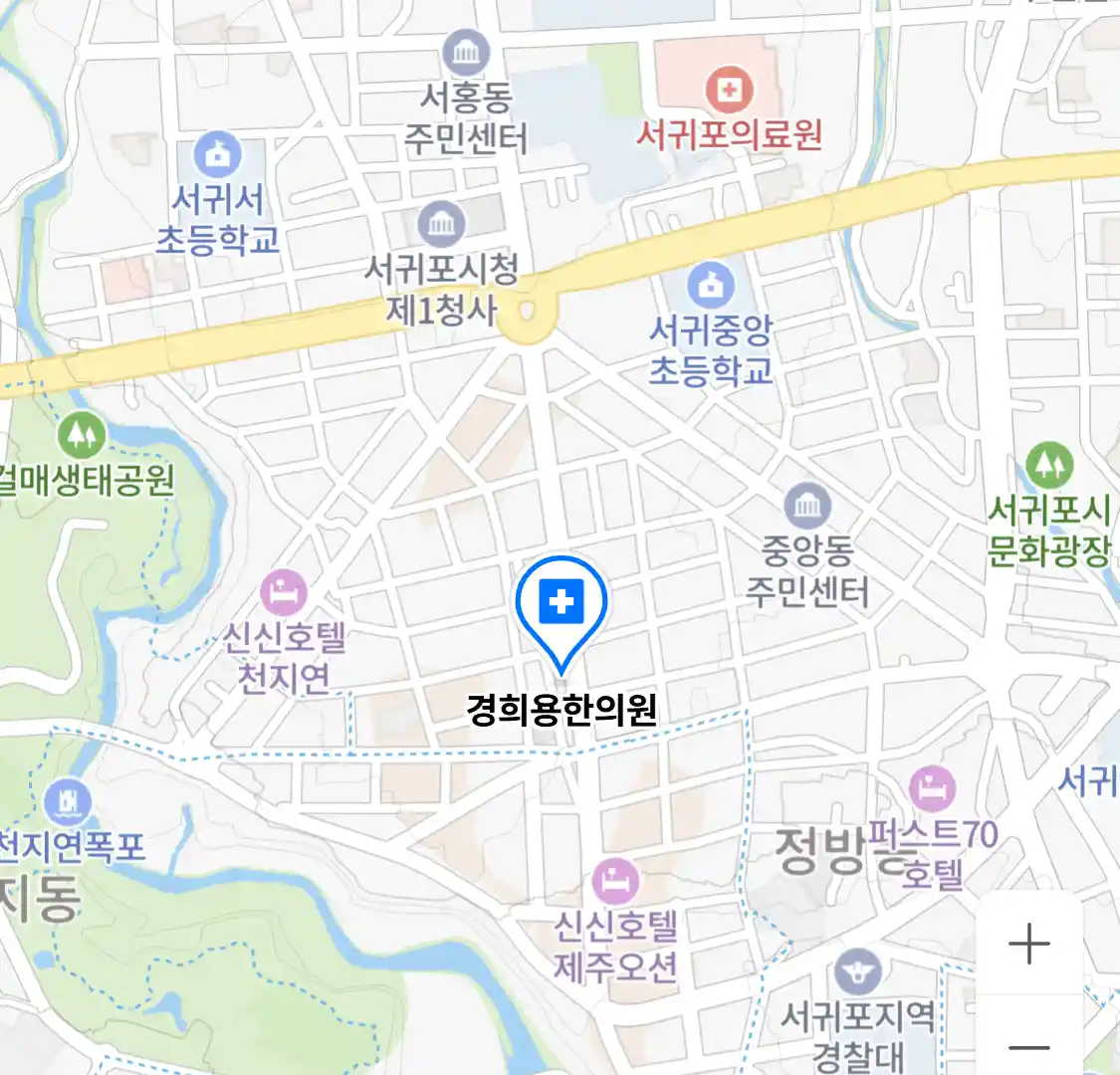The image size is (1120, 1075).
Task: Open the 서귀서 초등학교 marker
Action: tap(217, 154)
